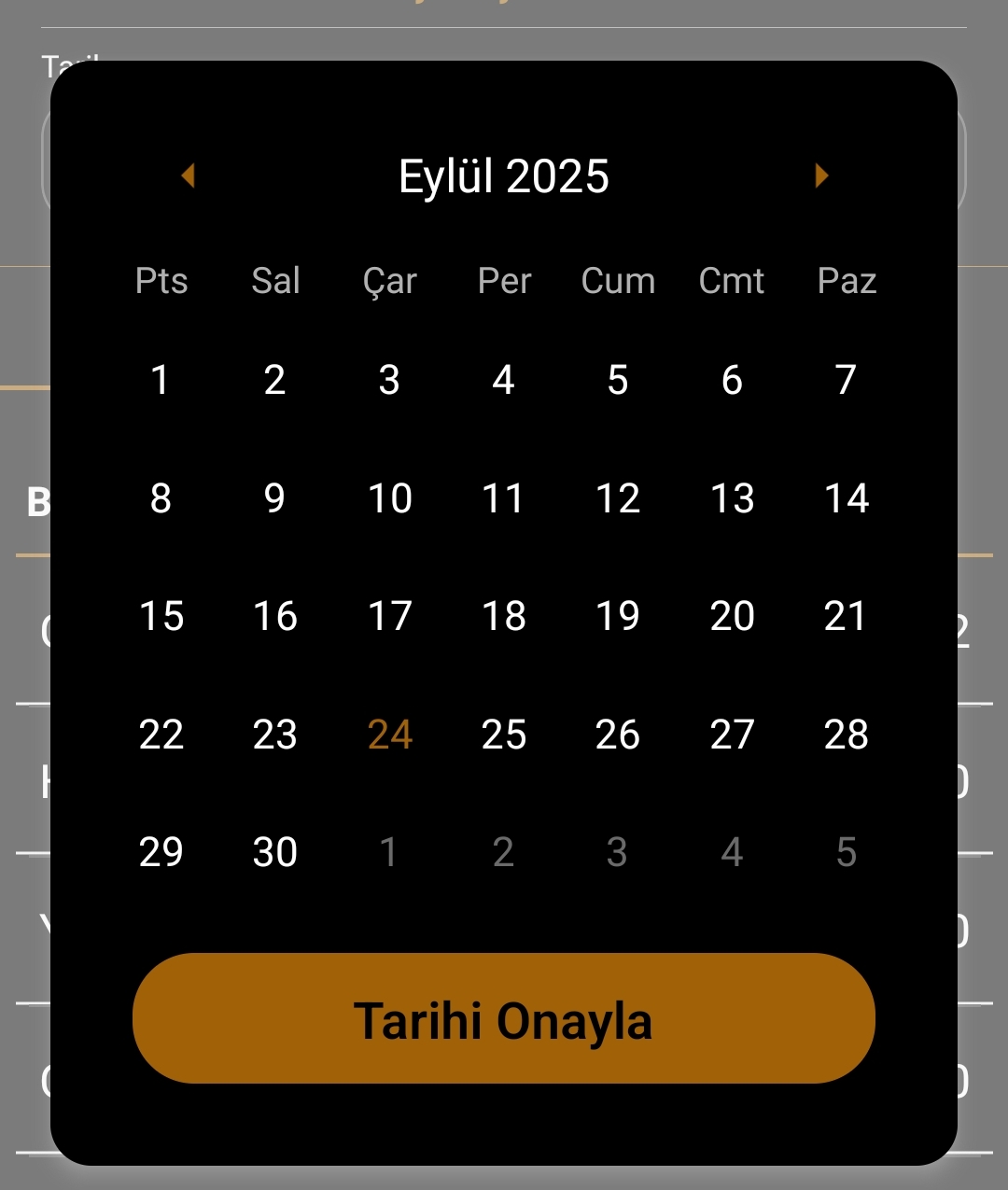Pick day 17 on the calendar

tap(389, 616)
